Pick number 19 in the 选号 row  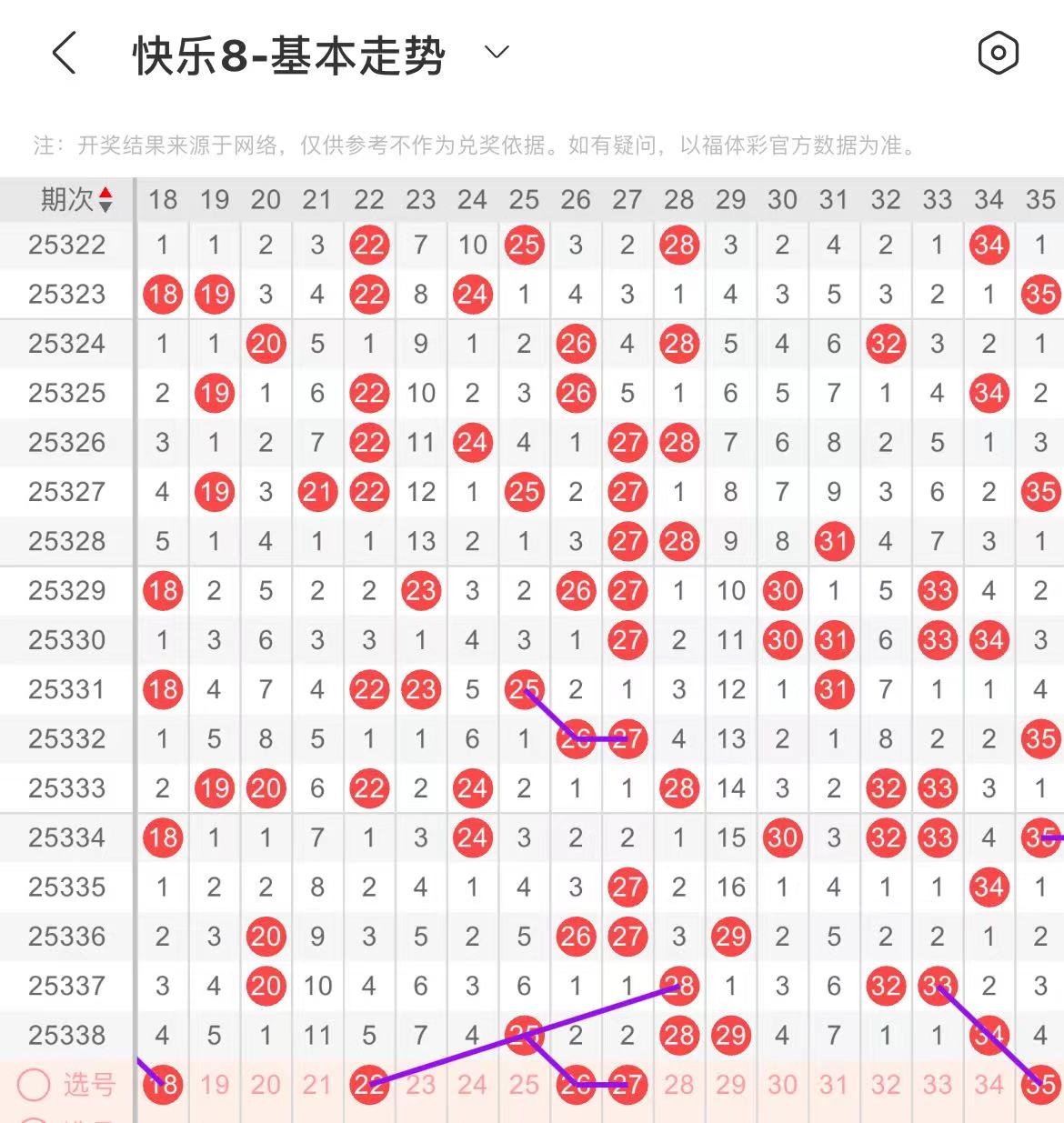(x=215, y=1084)
